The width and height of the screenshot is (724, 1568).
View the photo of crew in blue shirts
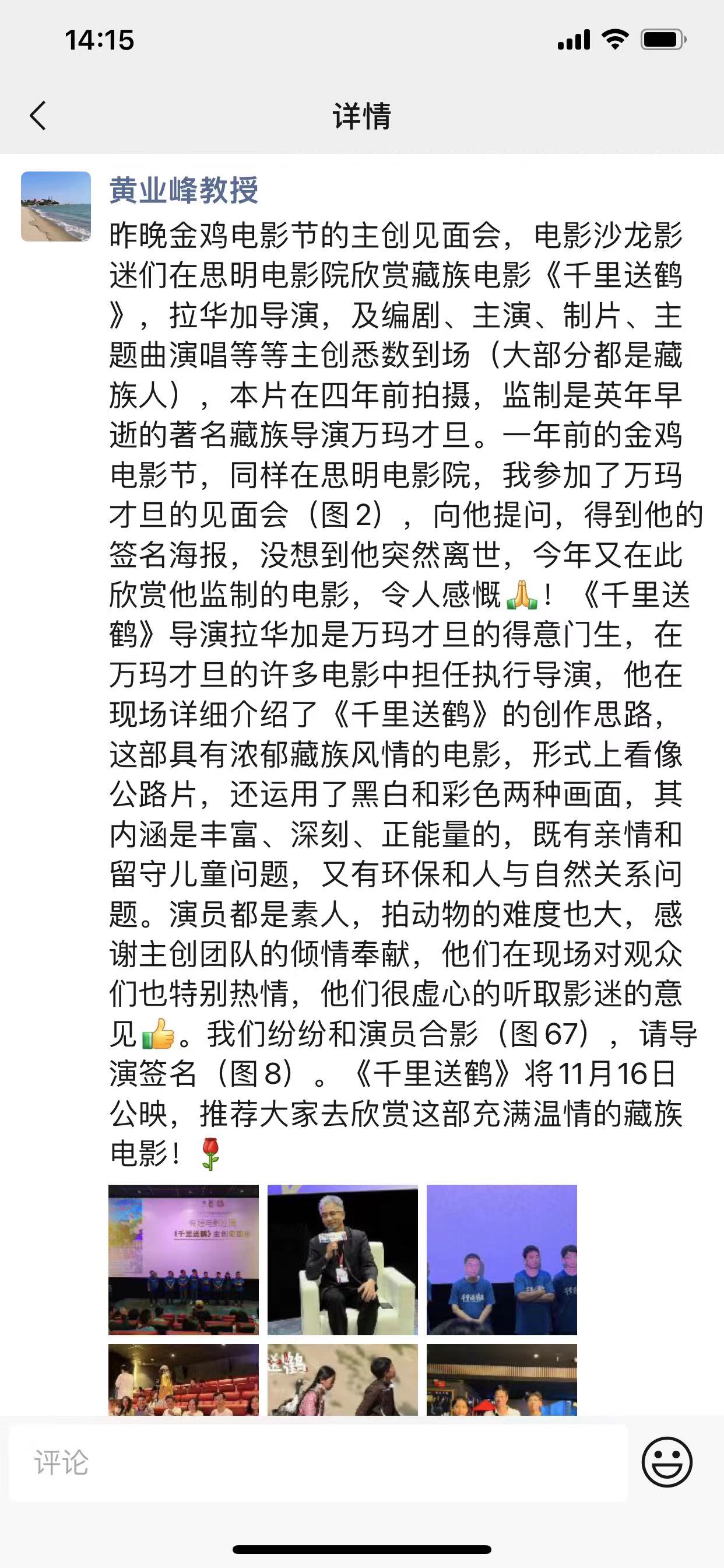click(x=501, y=1259)
